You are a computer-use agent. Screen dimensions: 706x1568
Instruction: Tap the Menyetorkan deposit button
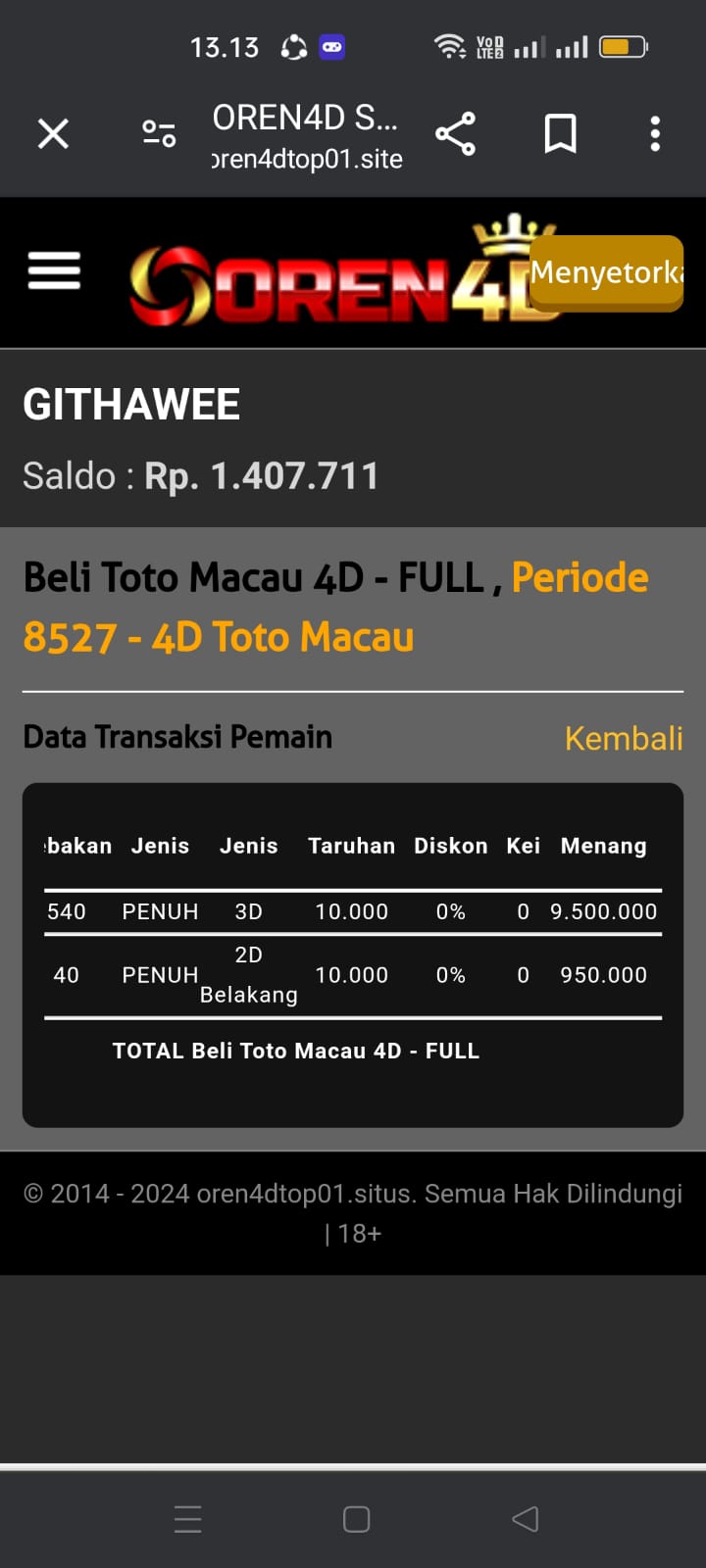(x=606, y=272)
